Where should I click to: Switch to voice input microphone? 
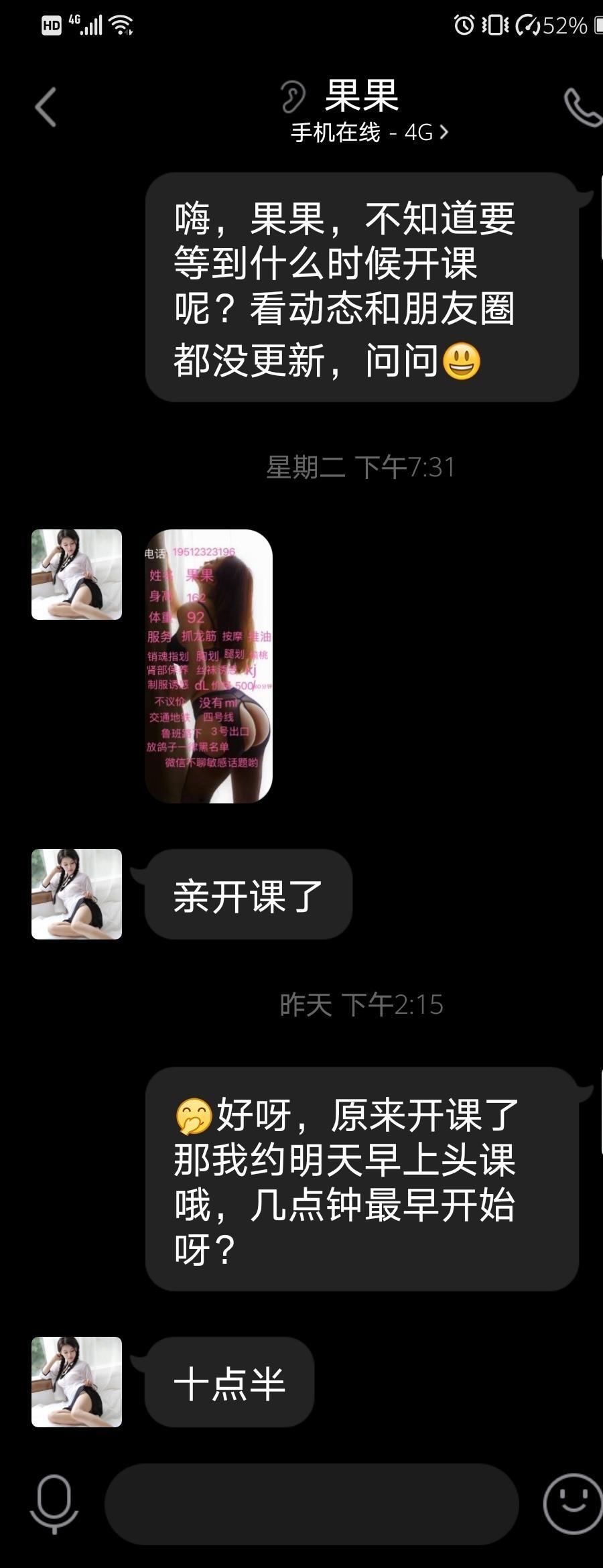[x=54, y=1504]
